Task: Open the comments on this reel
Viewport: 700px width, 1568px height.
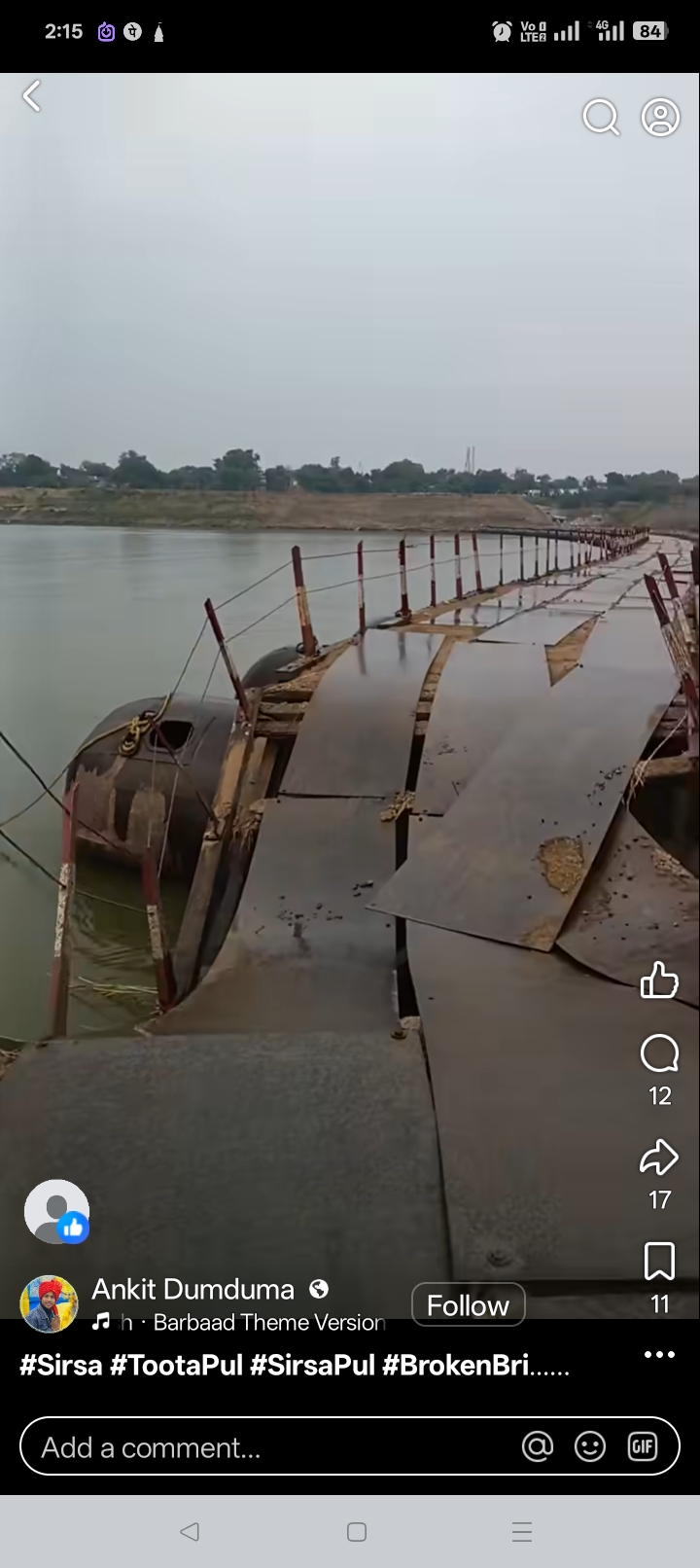Action: point(659,1053)
